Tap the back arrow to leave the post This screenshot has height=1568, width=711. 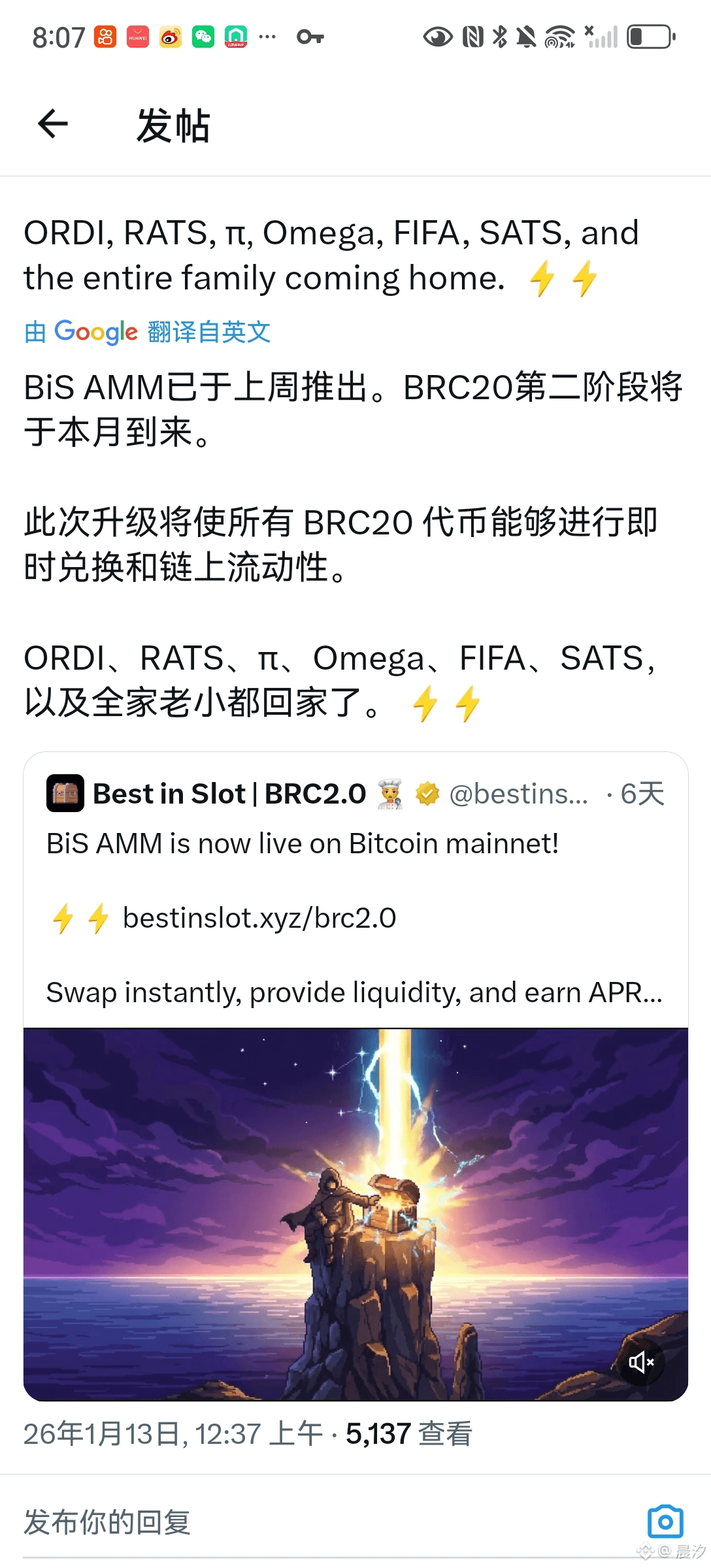52,124
